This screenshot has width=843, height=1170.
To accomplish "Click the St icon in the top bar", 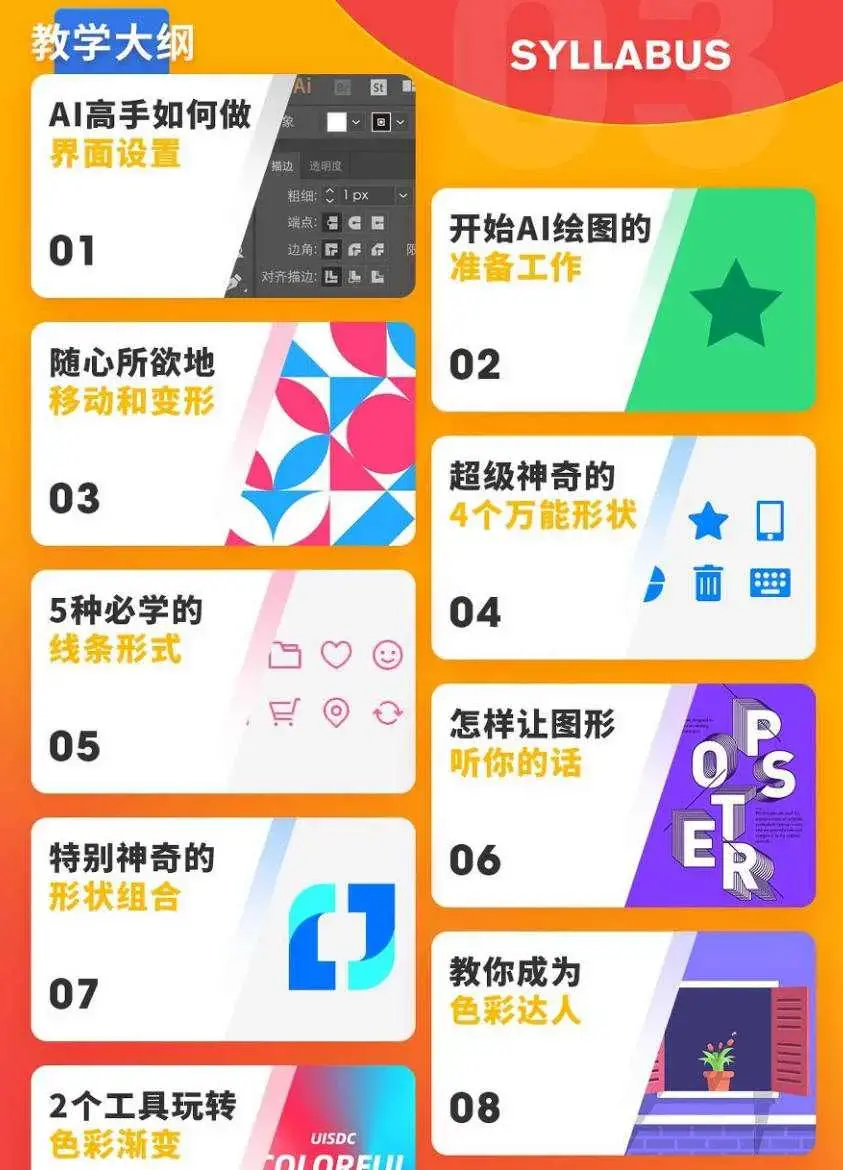I will coord(378,87).
